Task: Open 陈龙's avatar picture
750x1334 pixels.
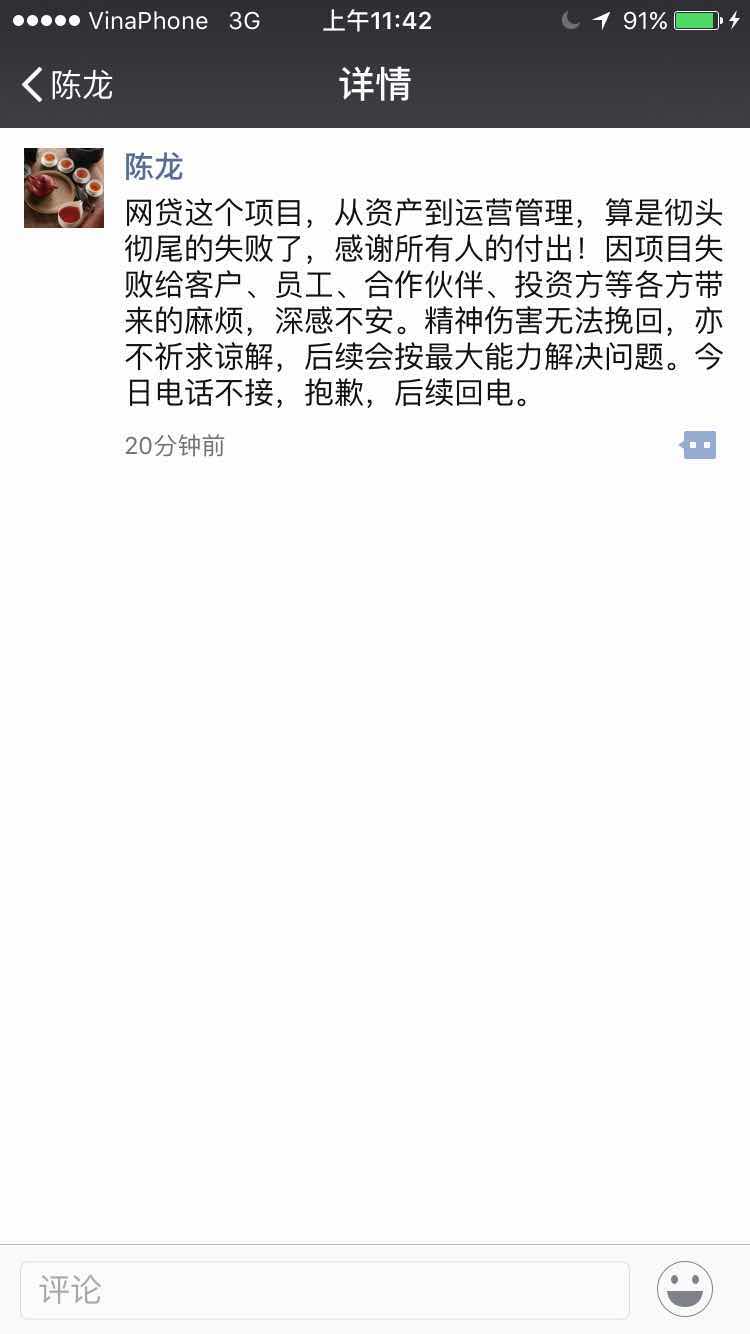Action: coord(64,188)
